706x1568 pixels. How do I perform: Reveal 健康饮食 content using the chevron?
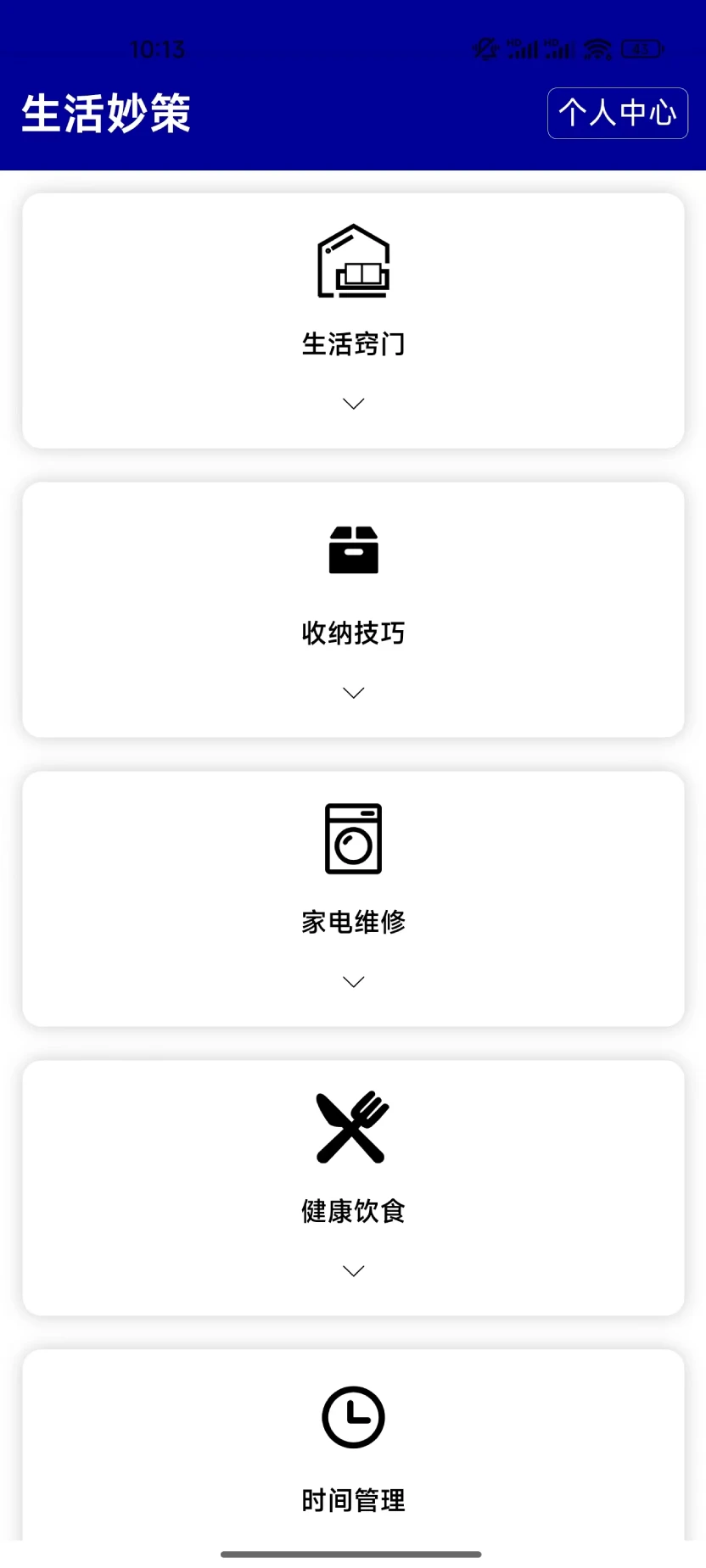click(x=353, y=1270)
